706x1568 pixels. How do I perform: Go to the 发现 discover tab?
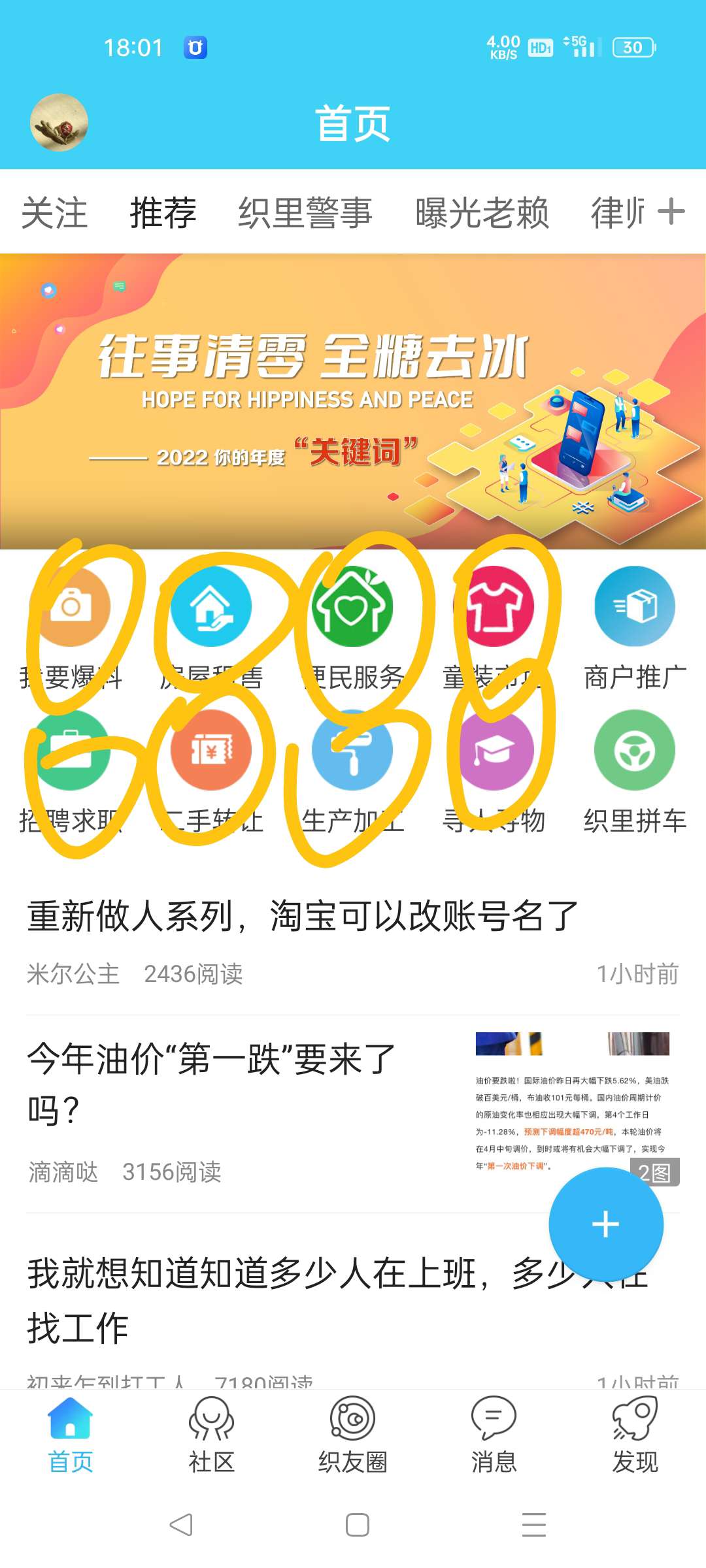point(635,1434)
